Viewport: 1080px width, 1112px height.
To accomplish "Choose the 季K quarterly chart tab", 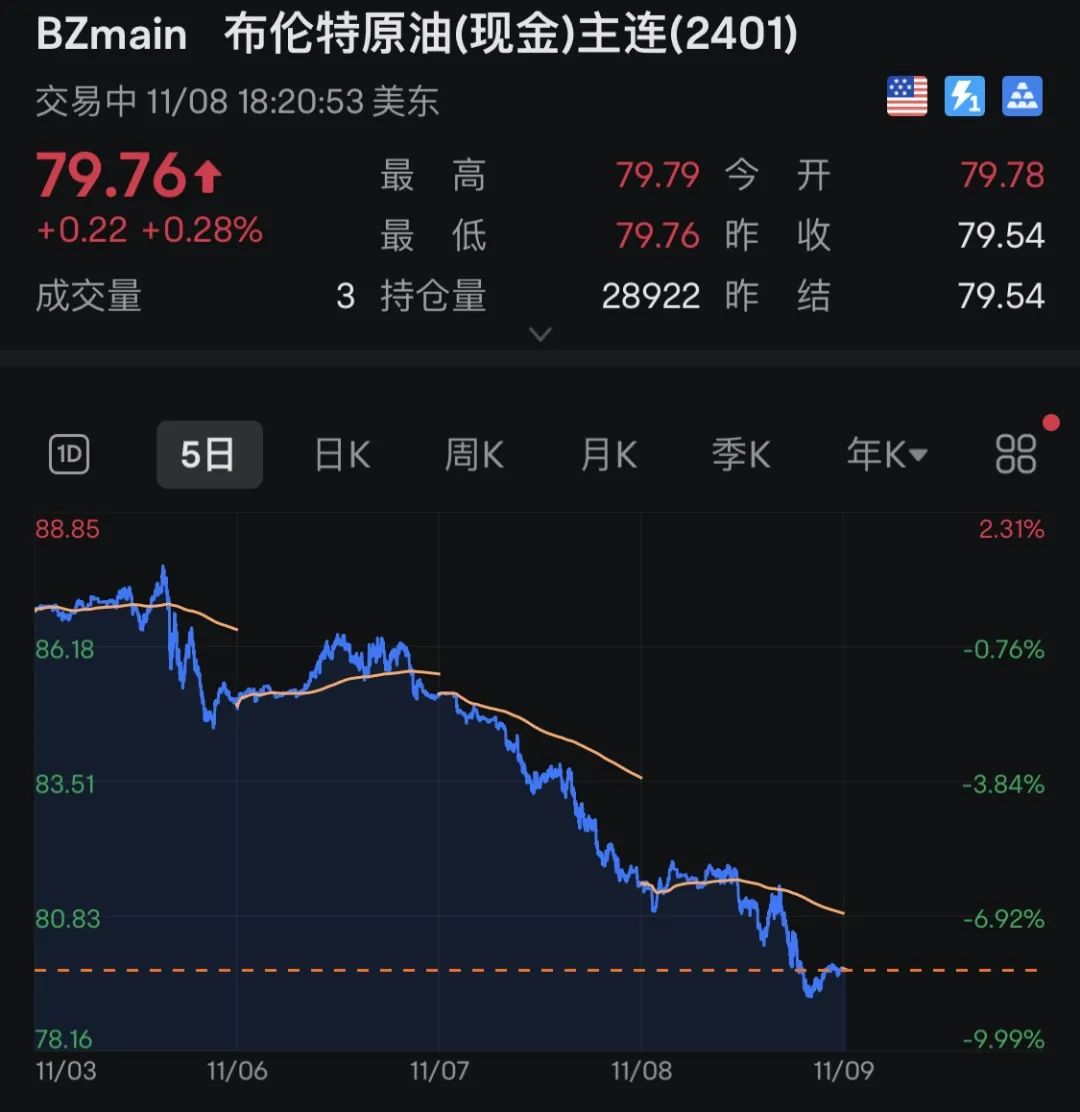I will pos(742,454).
